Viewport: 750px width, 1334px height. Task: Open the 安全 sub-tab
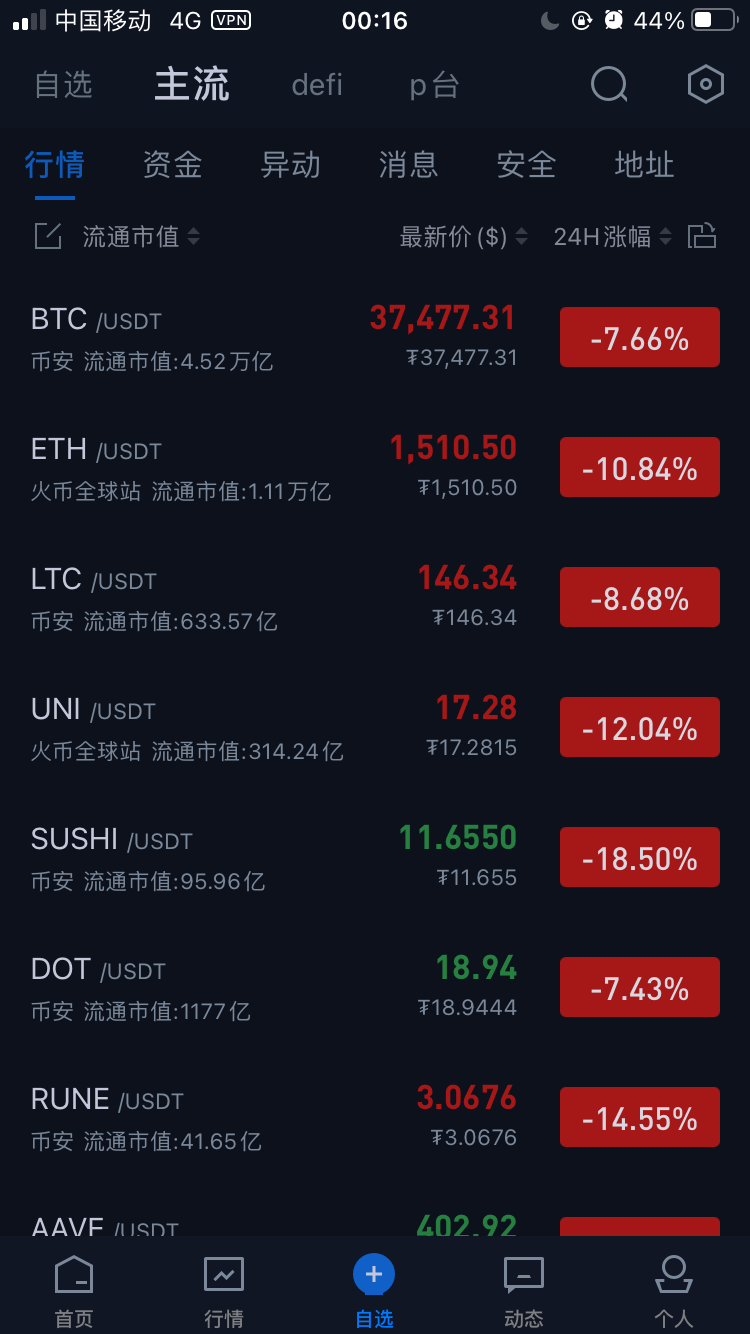(x=526, y=165)
